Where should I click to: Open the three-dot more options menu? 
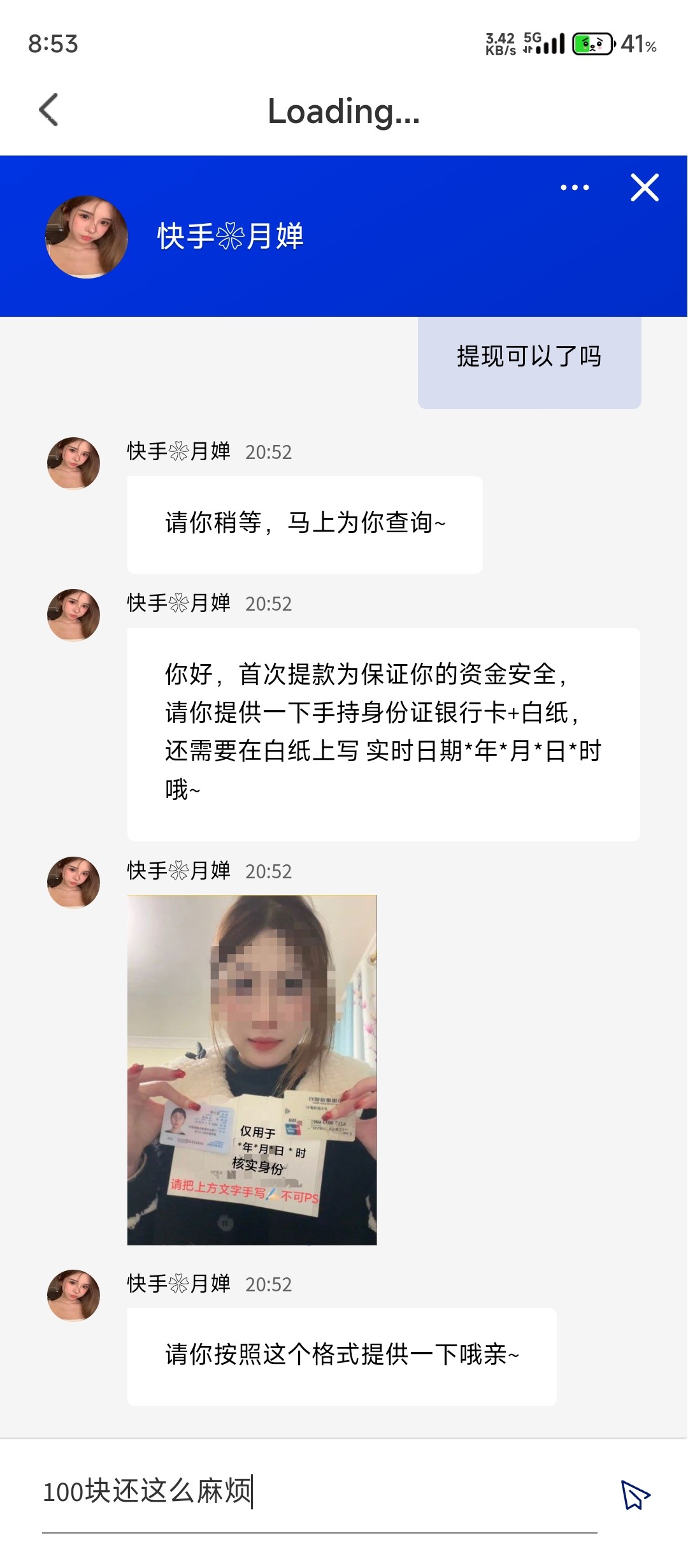575,187
